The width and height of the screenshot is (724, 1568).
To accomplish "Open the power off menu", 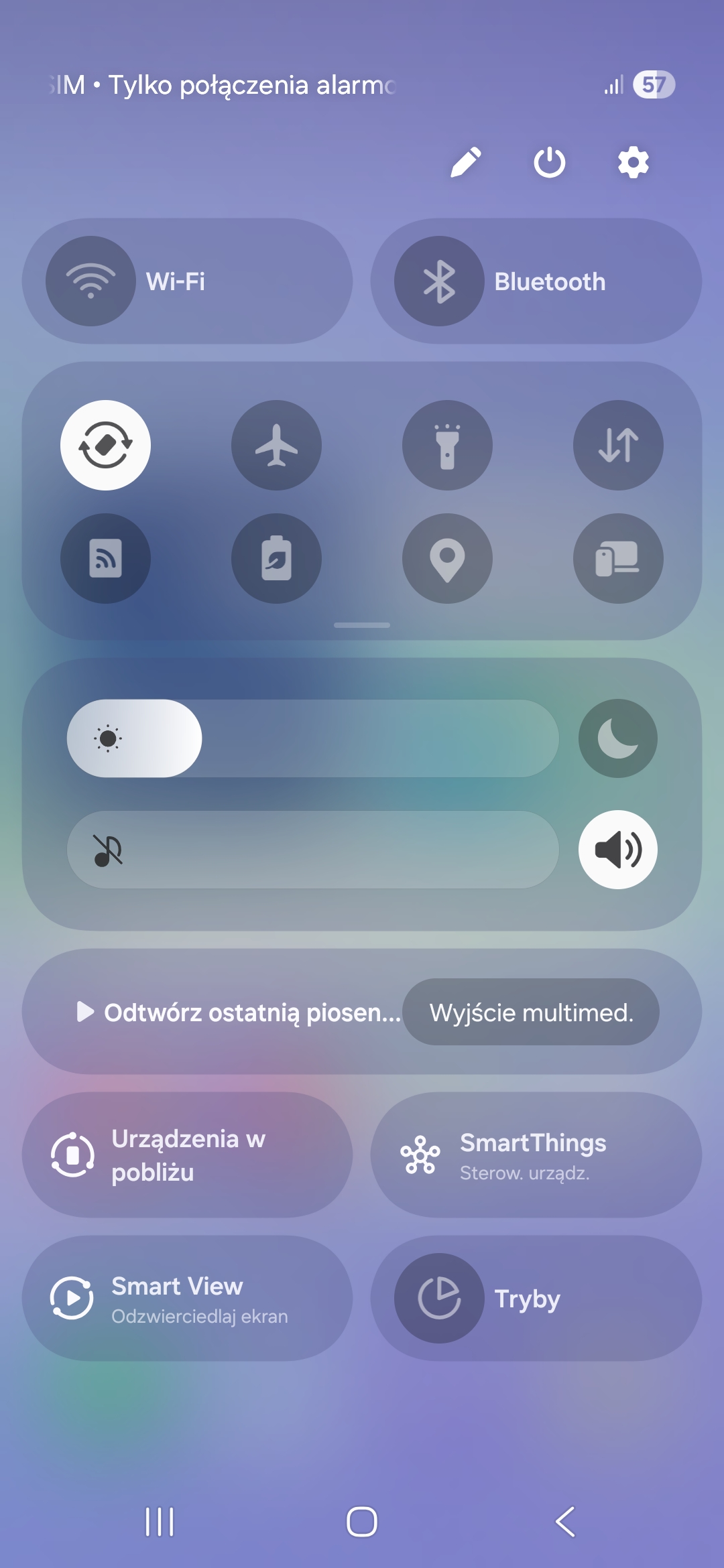I will [x=549, y=162].
